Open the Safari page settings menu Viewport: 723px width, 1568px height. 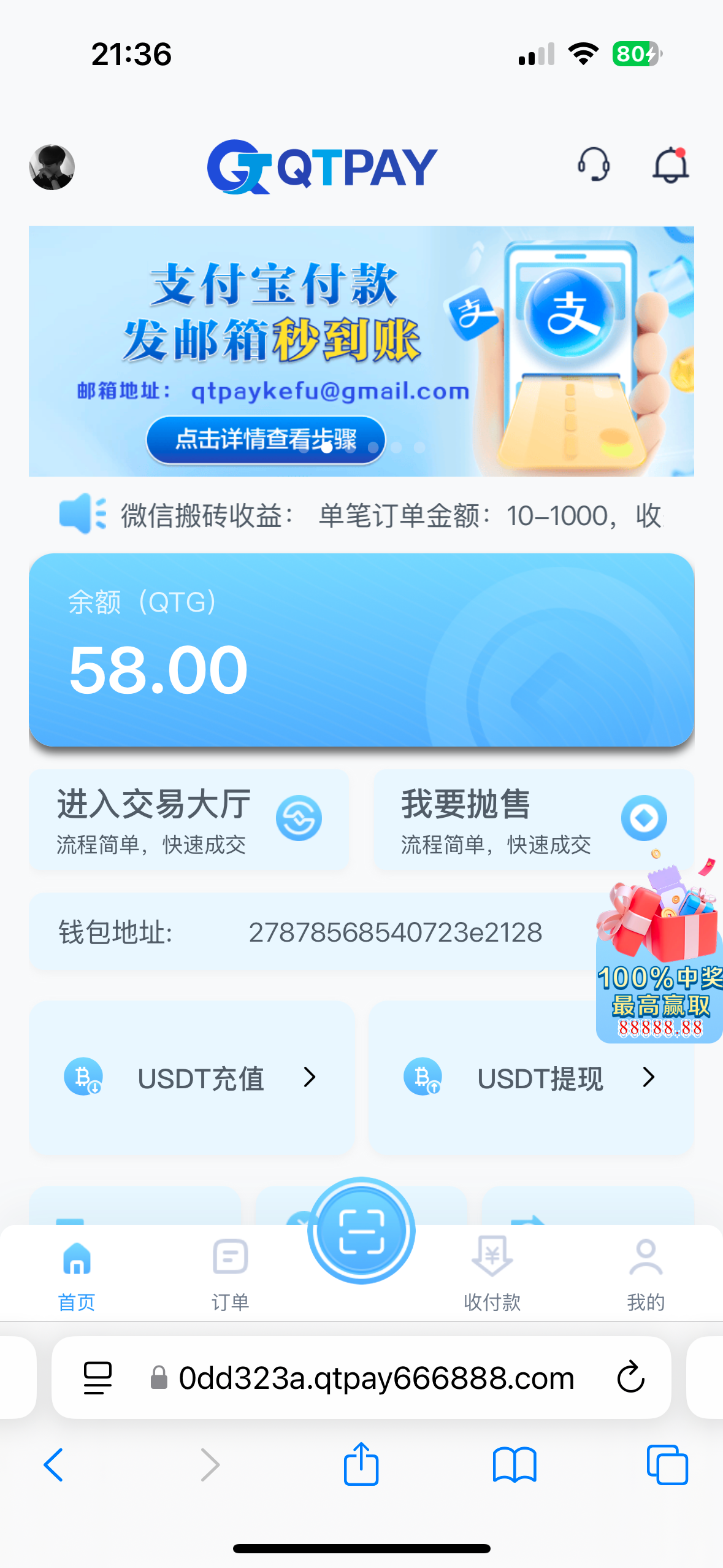coord(98,1377)
